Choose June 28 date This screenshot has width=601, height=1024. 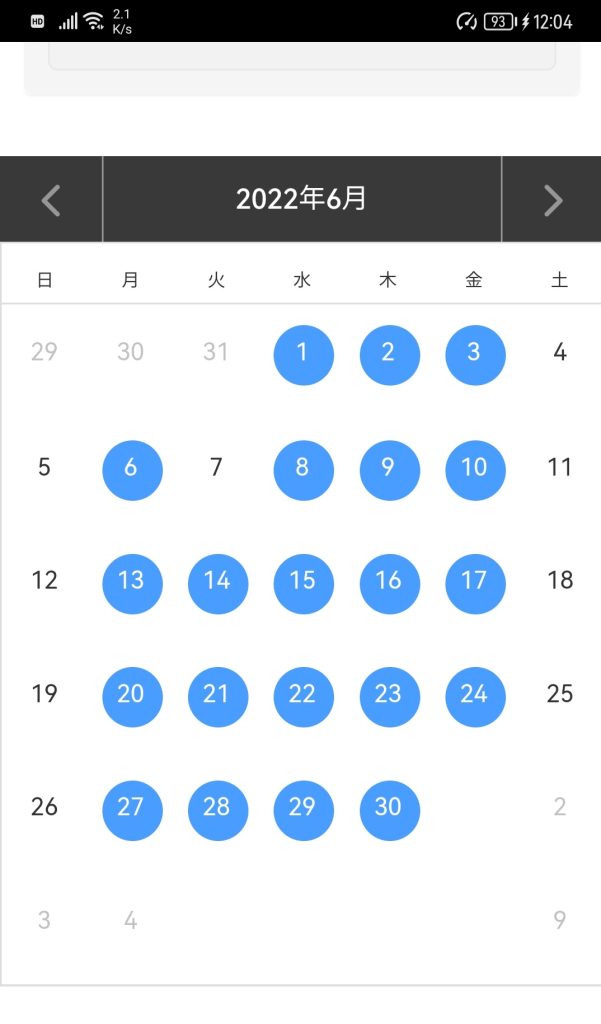[218, 809]
